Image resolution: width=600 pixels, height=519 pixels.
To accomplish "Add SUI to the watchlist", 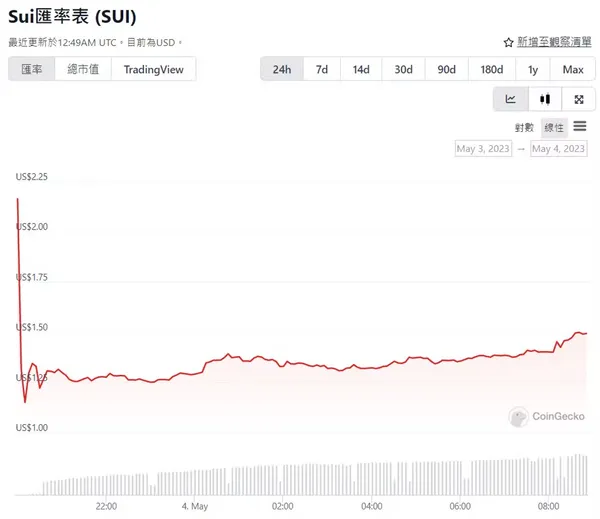I will tap(546, 42).
